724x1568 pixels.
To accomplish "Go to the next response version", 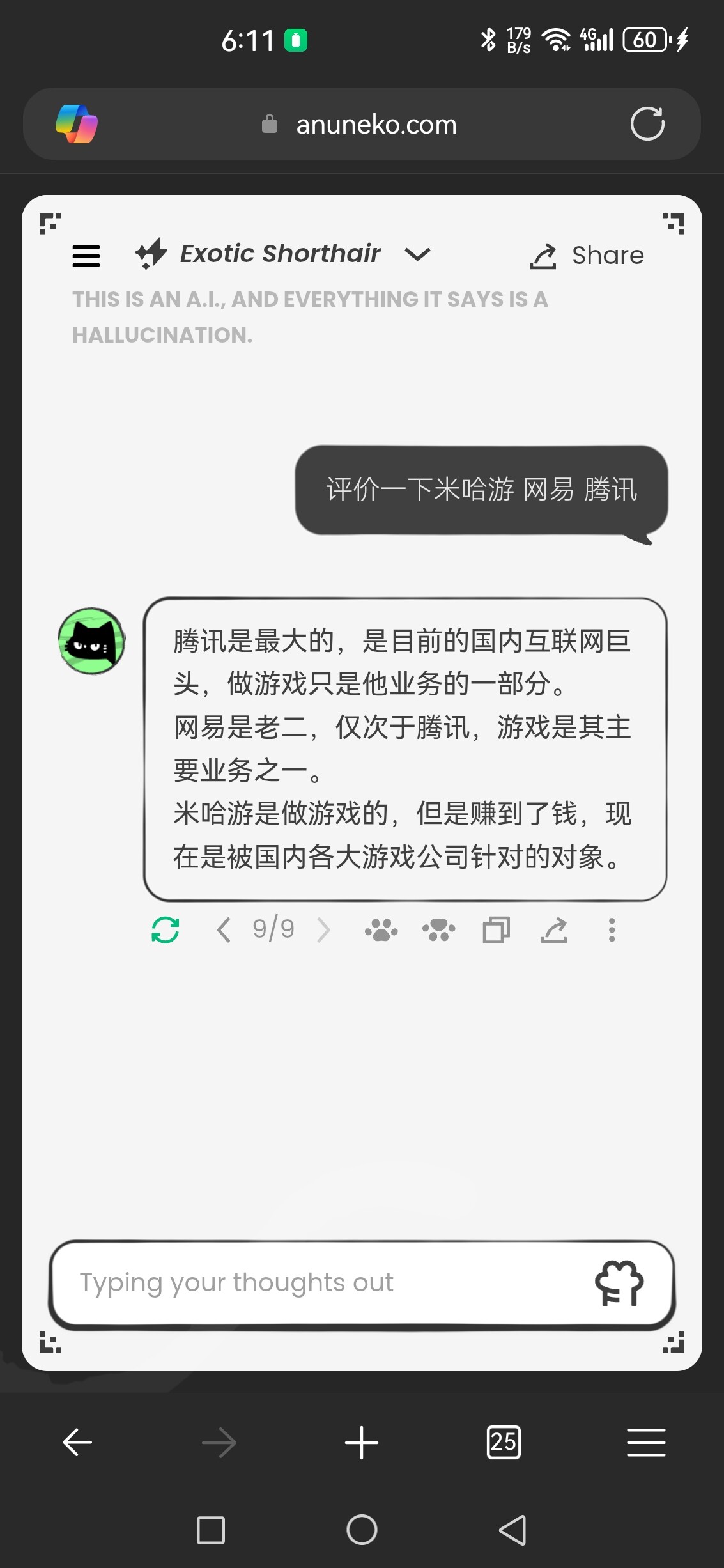I will pyautogui.click(x=324, y=929).
